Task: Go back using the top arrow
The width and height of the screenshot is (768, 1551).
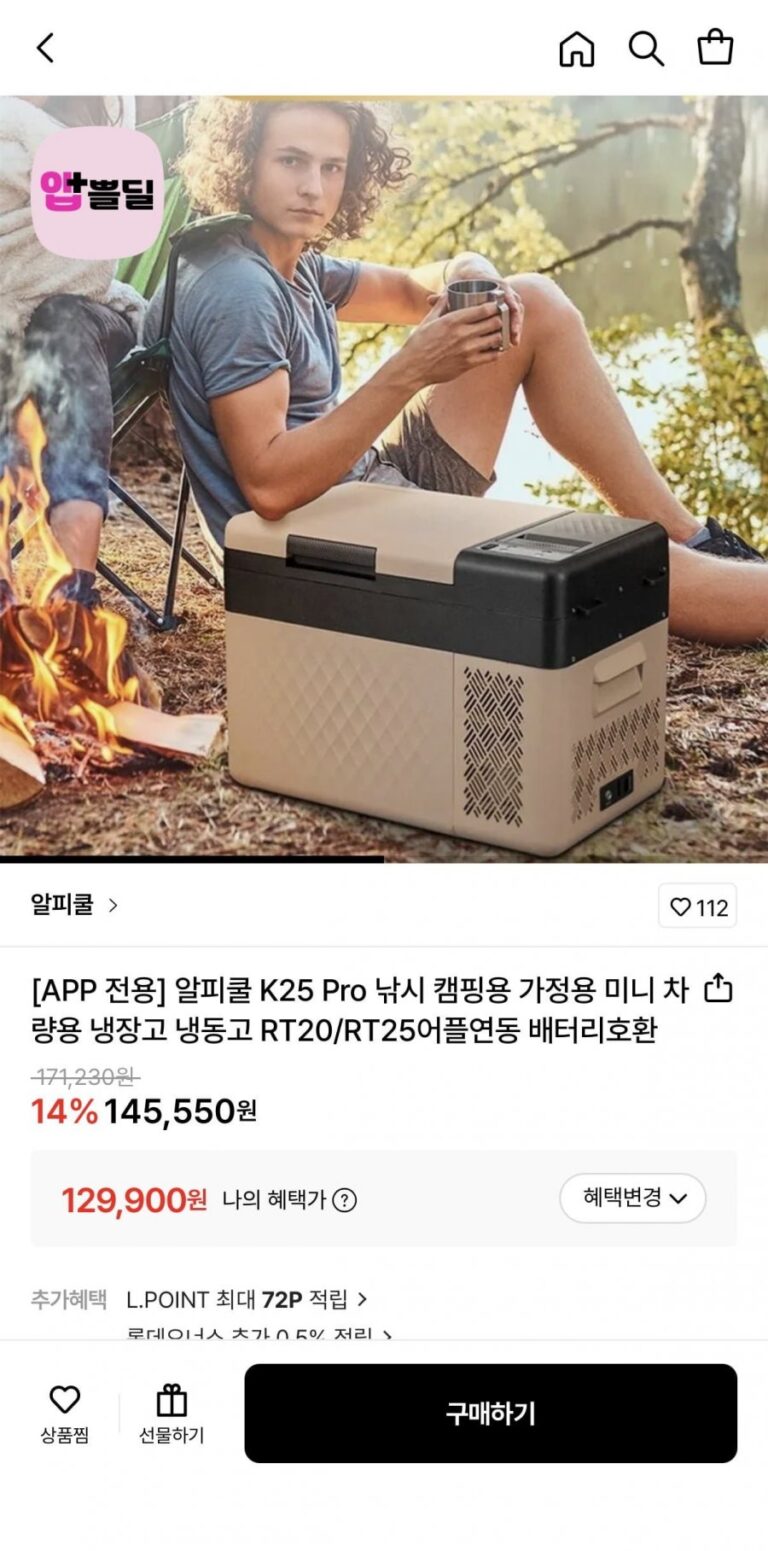Action: (x=45, y=48)
